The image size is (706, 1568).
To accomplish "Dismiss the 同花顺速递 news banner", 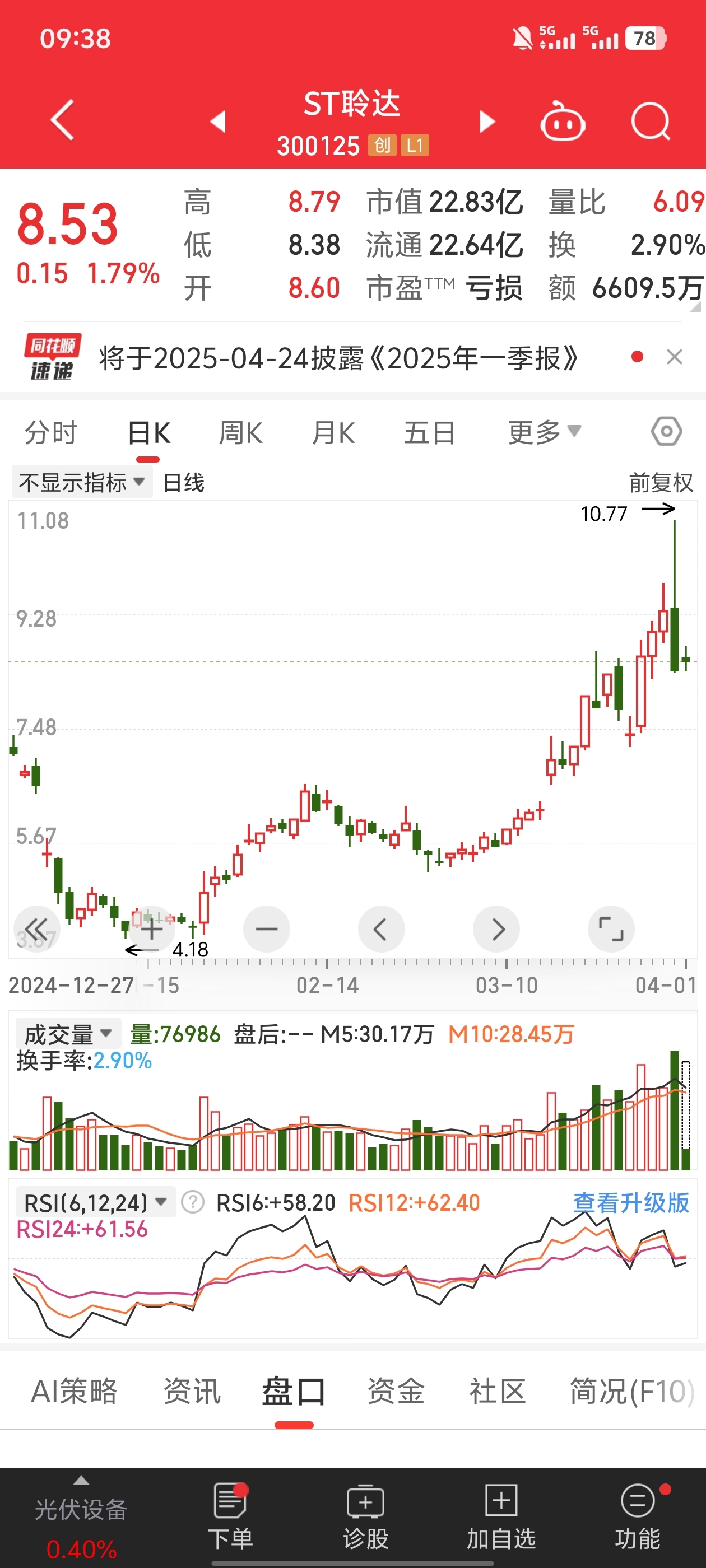I will (x=674, y=357).
